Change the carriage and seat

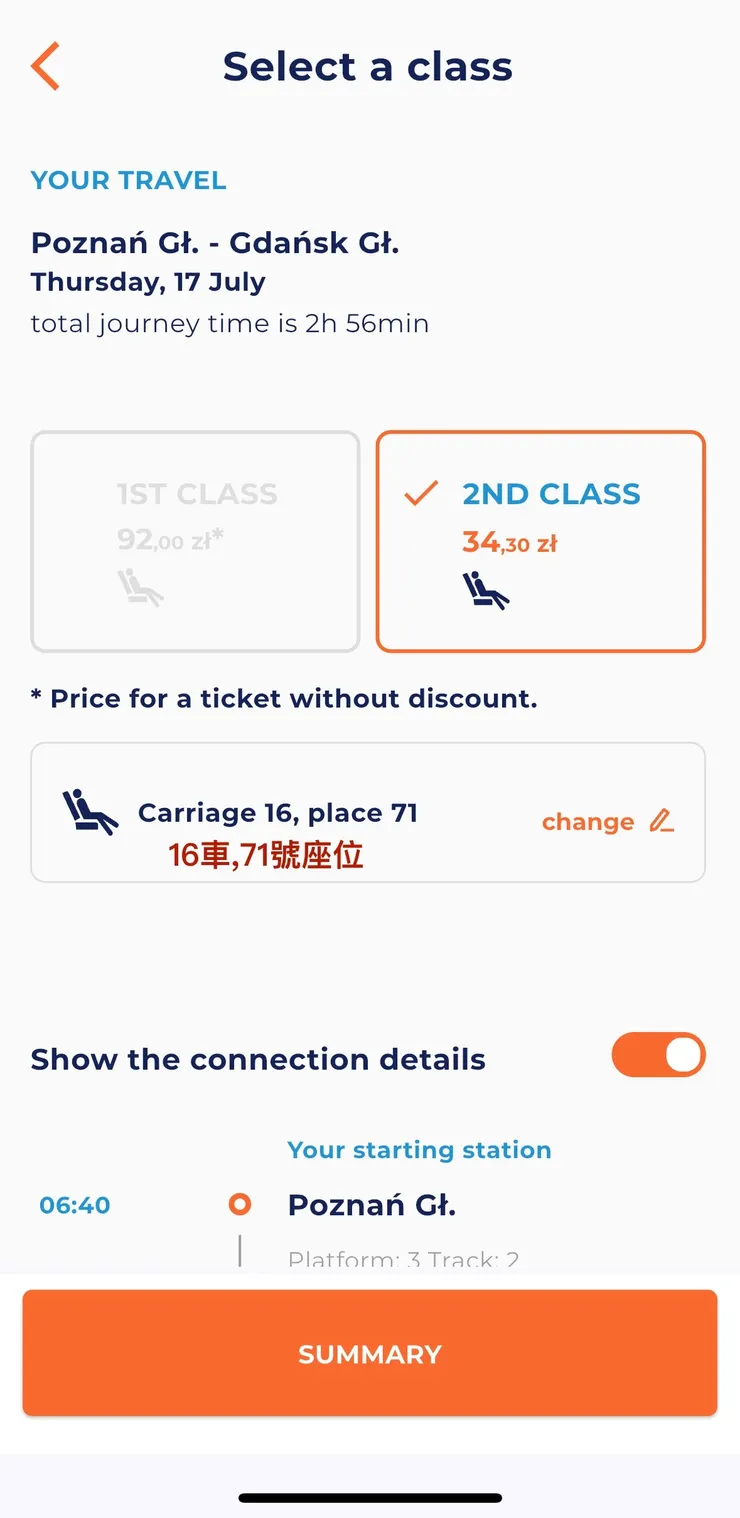tap(607, 822)
